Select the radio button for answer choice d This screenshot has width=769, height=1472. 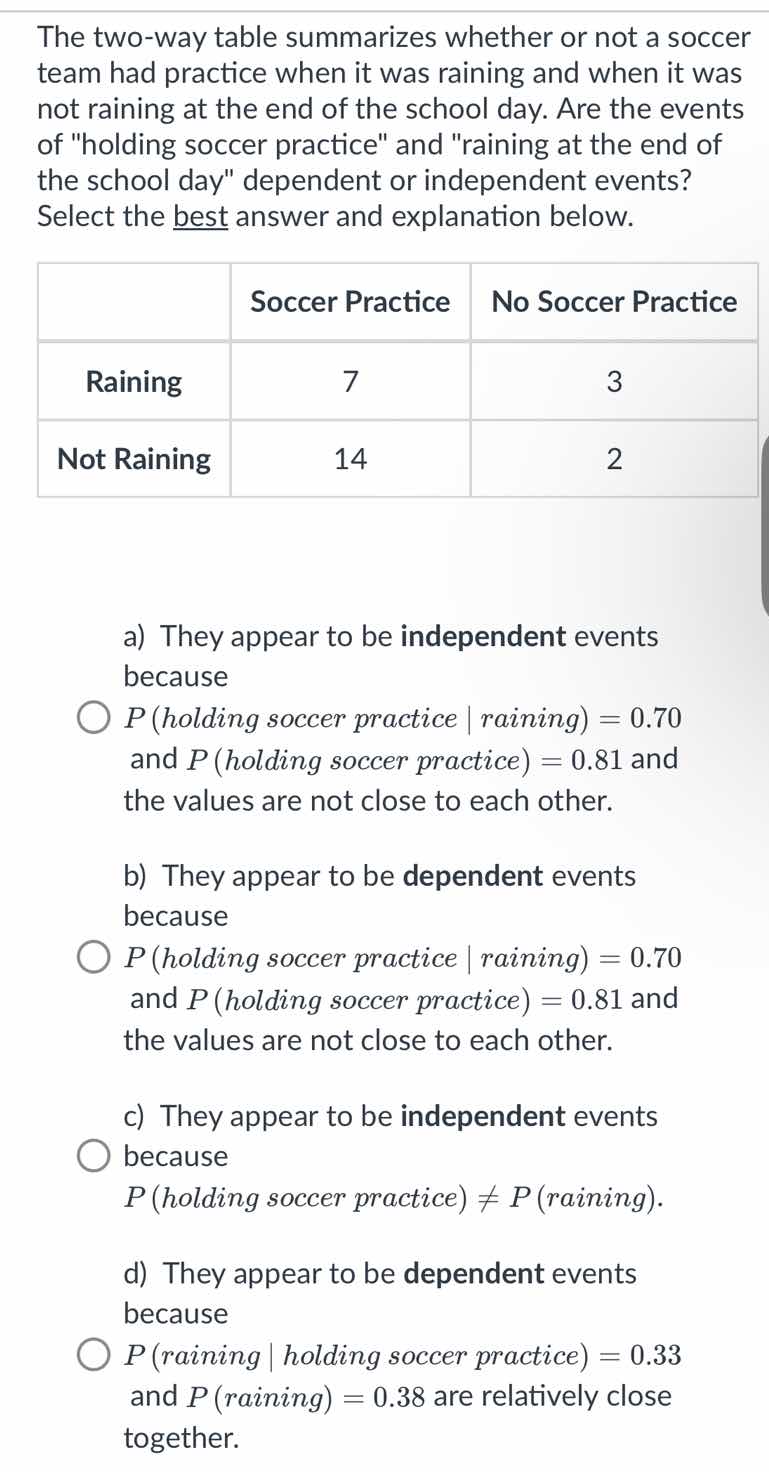pyautogui.click(x=95, y=1355)
